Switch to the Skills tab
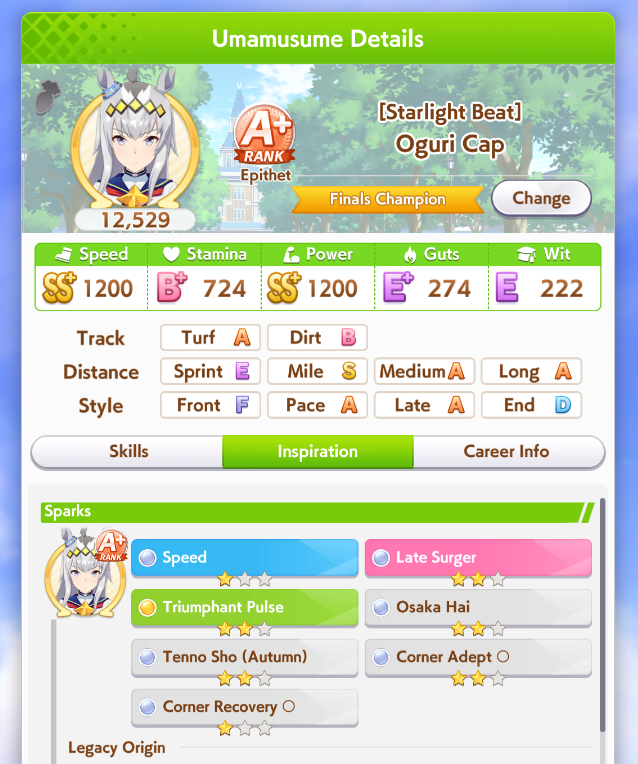The width and height of the screenshot is (638, 764). (x=127, y=452)
